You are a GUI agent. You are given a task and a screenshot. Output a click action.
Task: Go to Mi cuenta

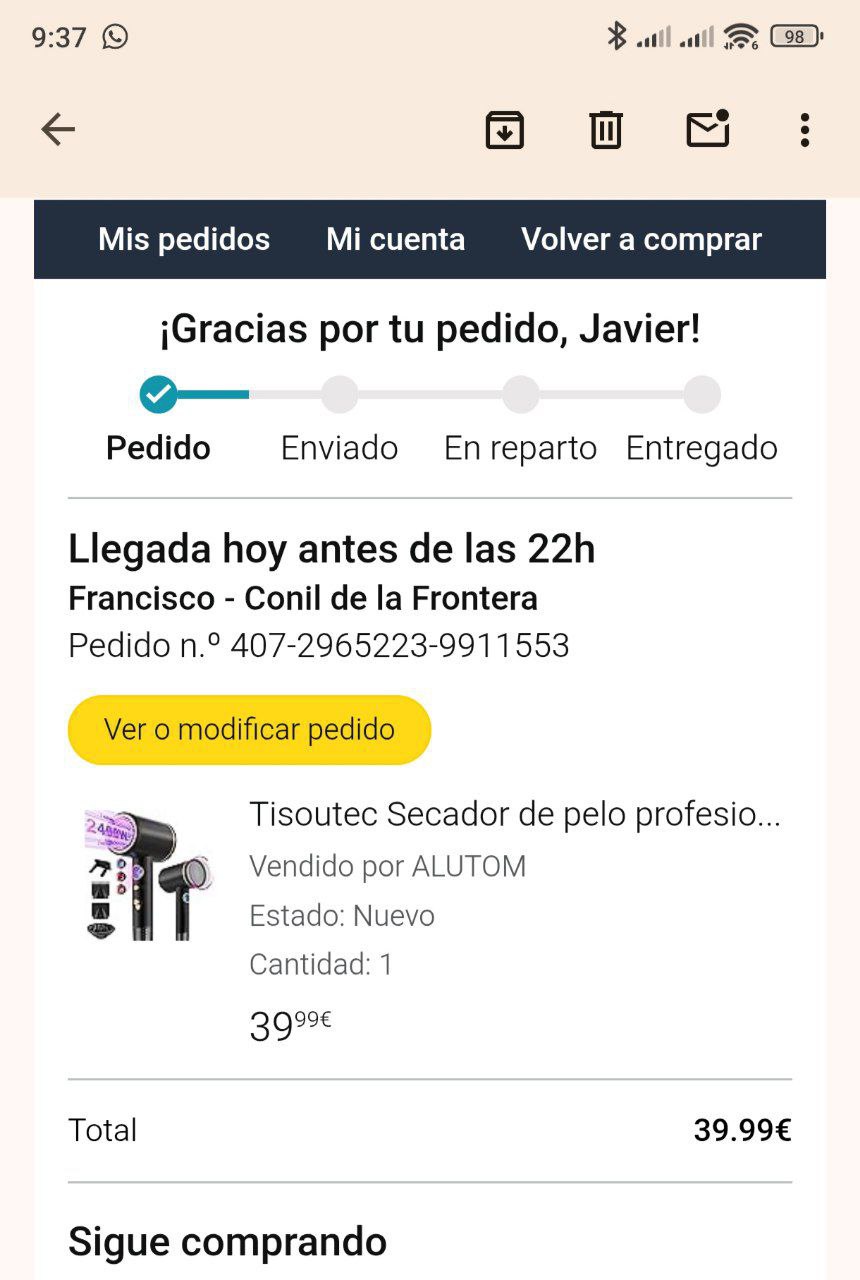[x=395, y=240]
